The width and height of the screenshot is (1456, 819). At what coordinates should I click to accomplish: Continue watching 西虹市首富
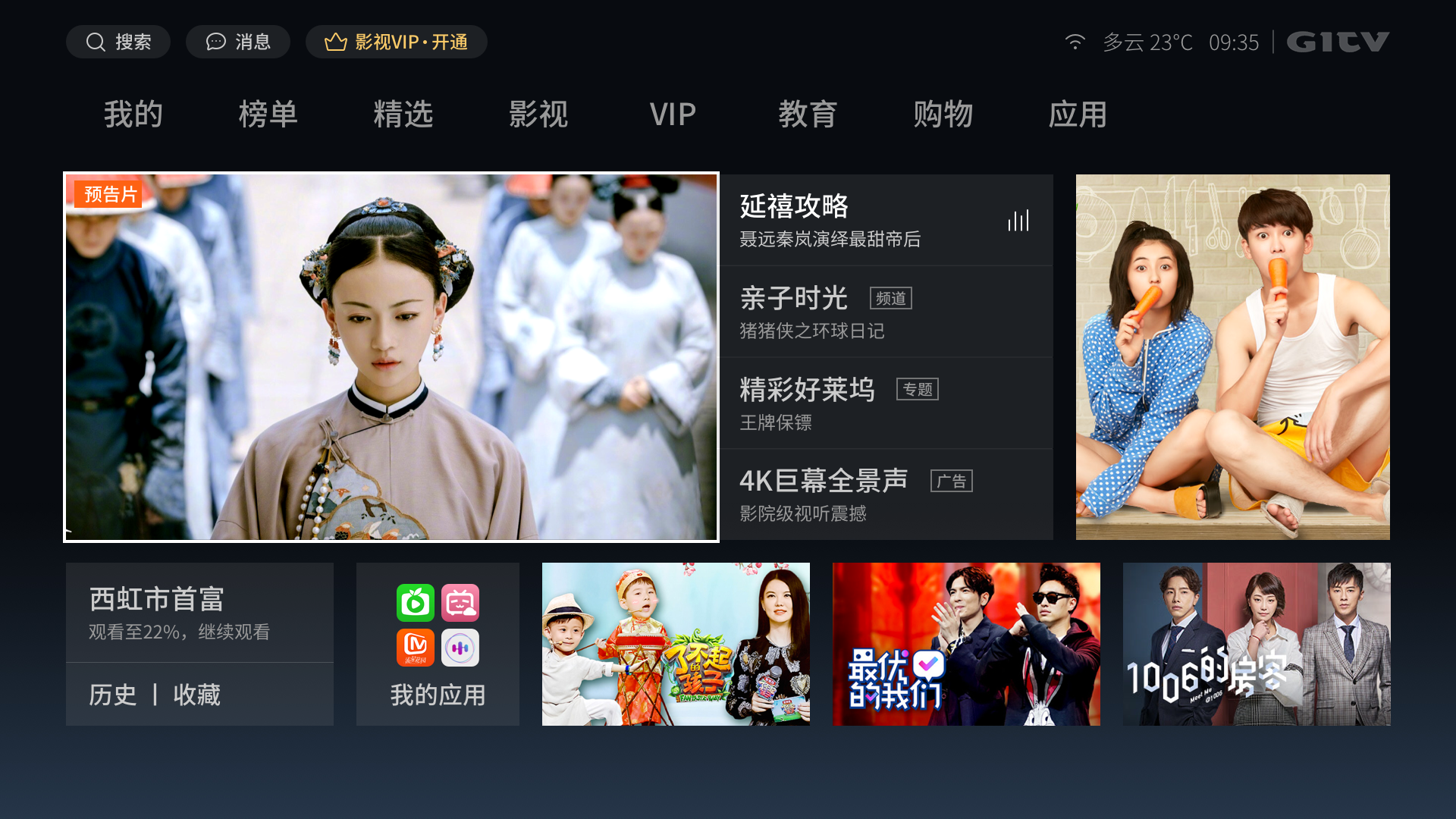click(x=199, y=613)
